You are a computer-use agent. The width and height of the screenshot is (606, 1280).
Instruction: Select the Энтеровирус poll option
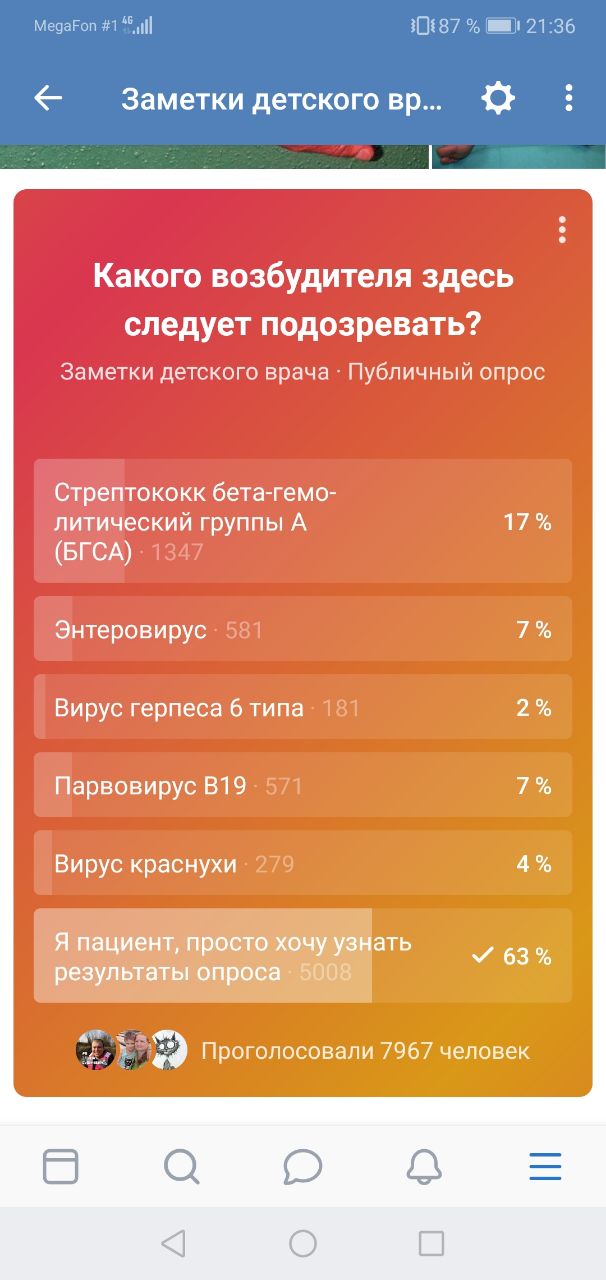coord(302,629)
